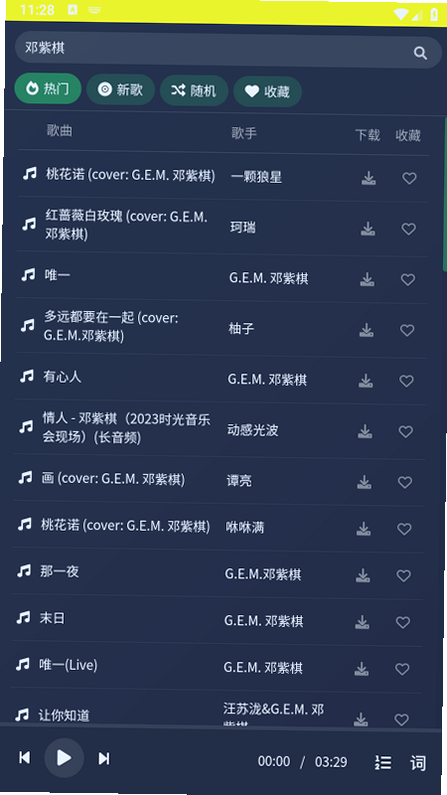Open the playlist queue icon

(x=383, y=762)
